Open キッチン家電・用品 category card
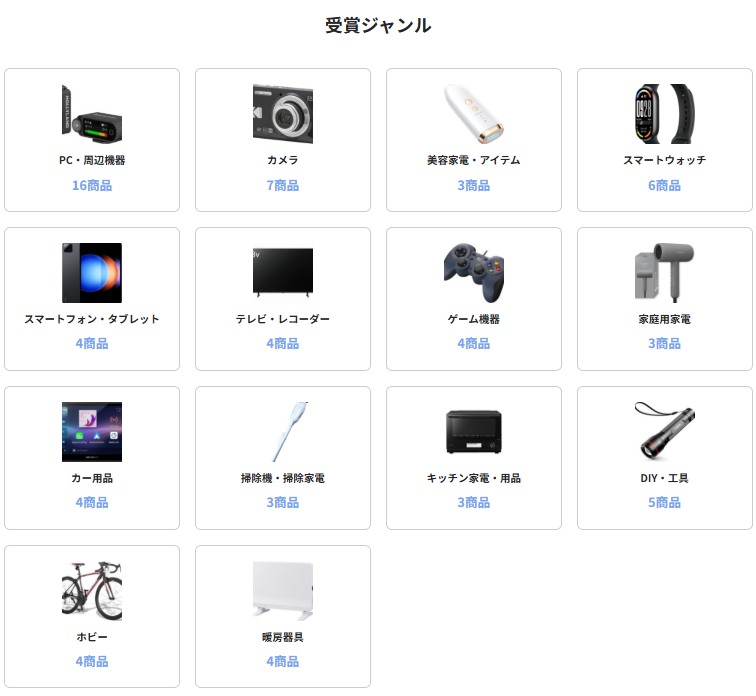The width and height of the screenshot is (756, 696). (474, 458)
